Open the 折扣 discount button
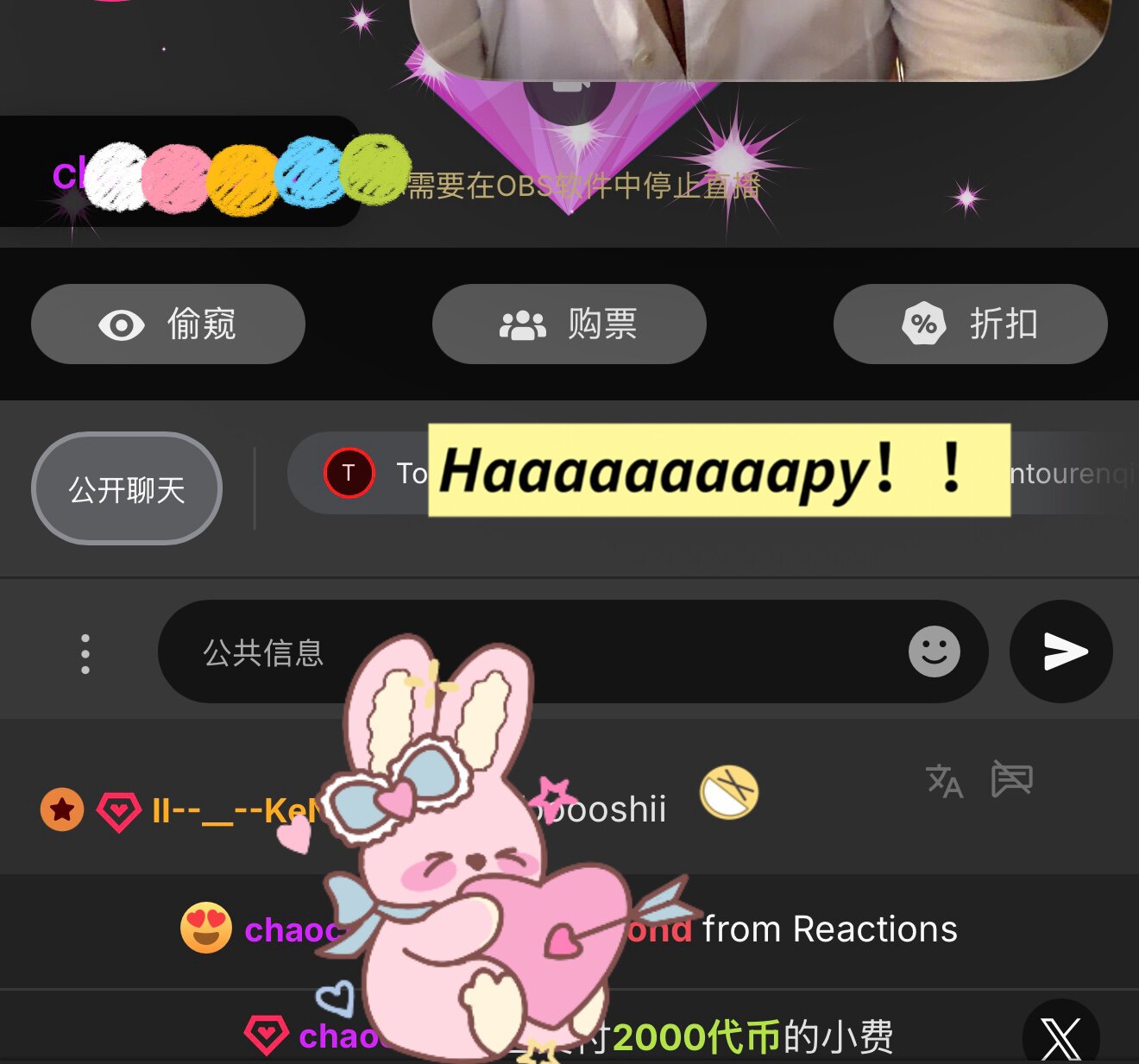This screenshot has height=1064, width=1139. click(x=970, y=324)
